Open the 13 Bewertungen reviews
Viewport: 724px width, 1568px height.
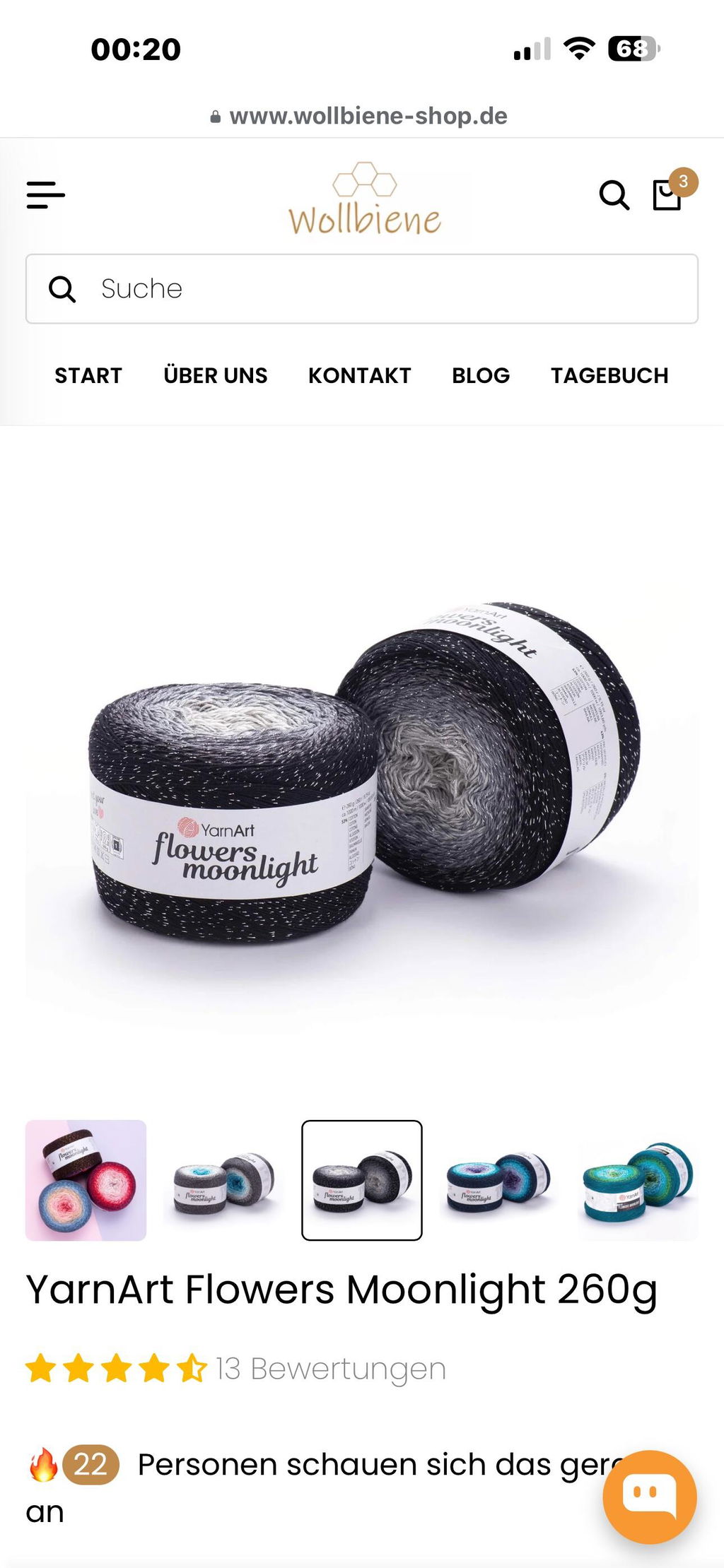click(x=331, y=1369)
